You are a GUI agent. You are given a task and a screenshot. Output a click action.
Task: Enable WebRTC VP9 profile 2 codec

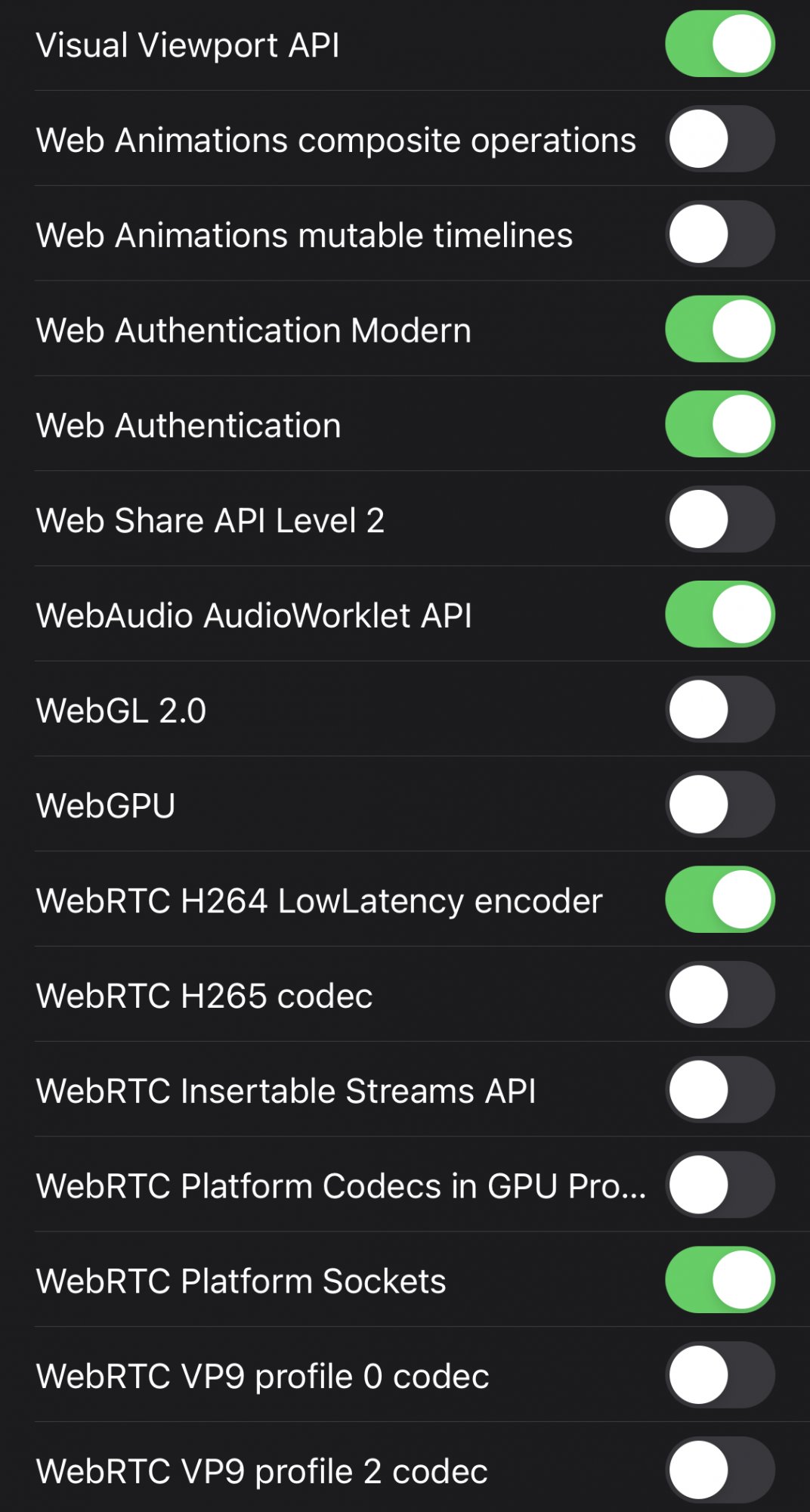click(719, 1470)
